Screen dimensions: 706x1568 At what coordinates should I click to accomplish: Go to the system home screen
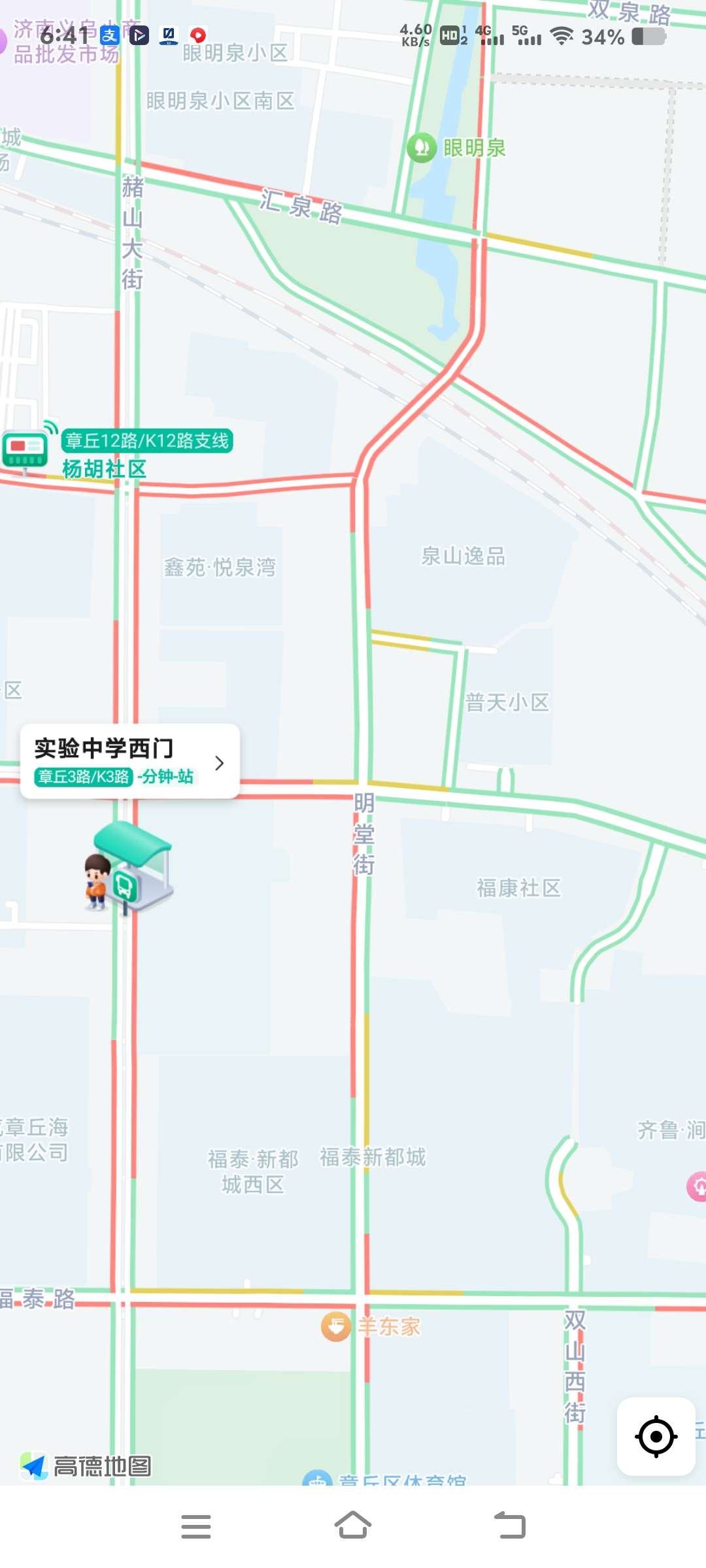click(353, 1526)
